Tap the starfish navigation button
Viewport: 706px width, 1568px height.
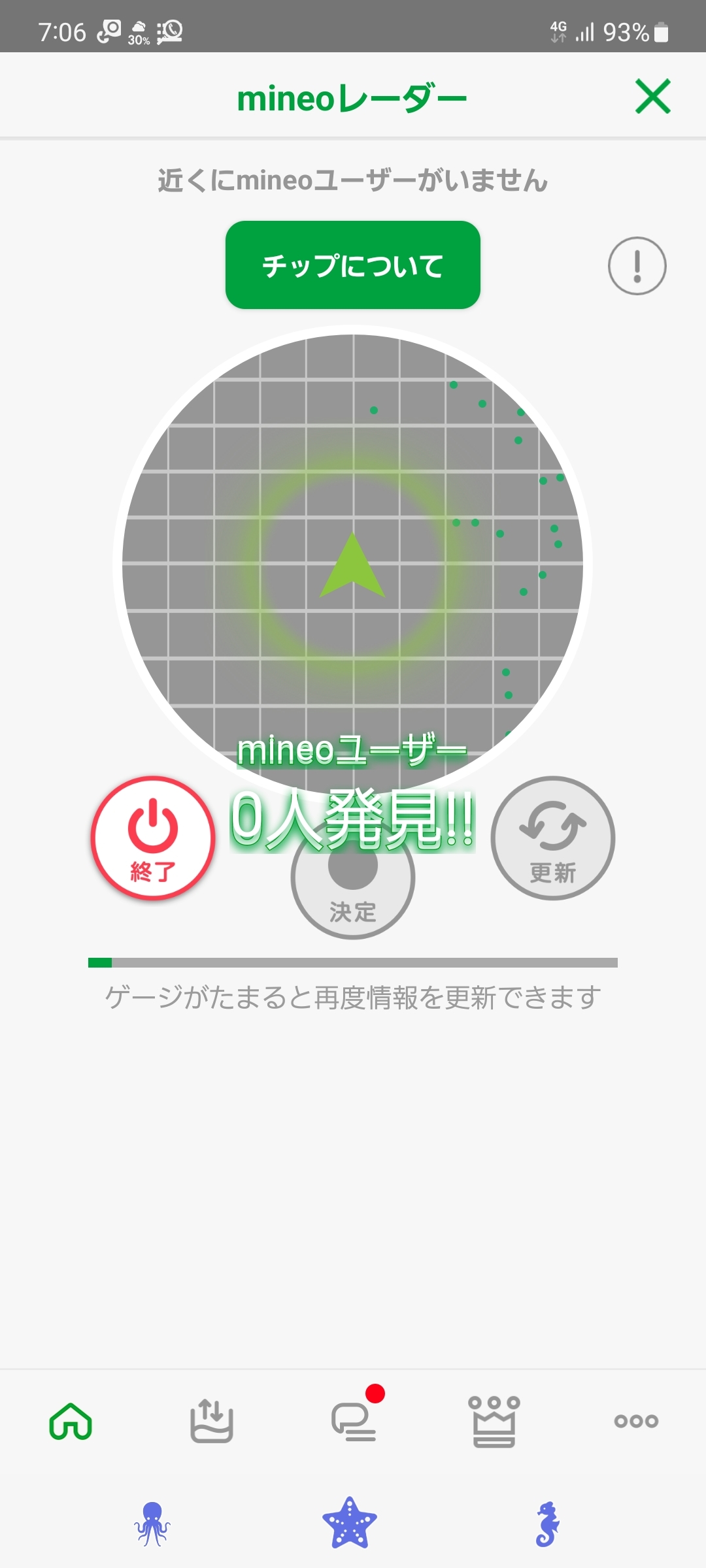(x=350, y=1524)
